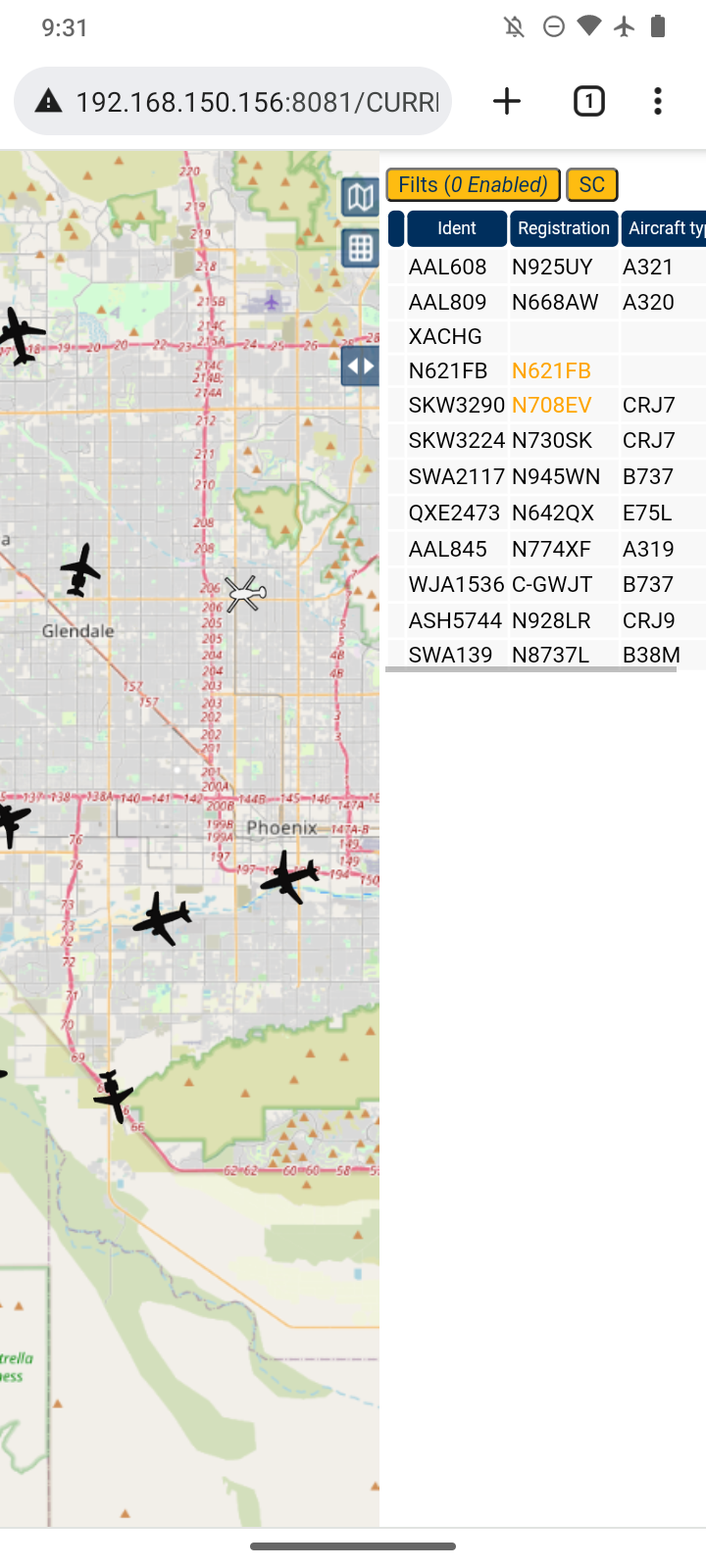Select the AAL608 row in the table
Image resolution: width=706 pixels, height=1568 pixels.
point(546,267)
